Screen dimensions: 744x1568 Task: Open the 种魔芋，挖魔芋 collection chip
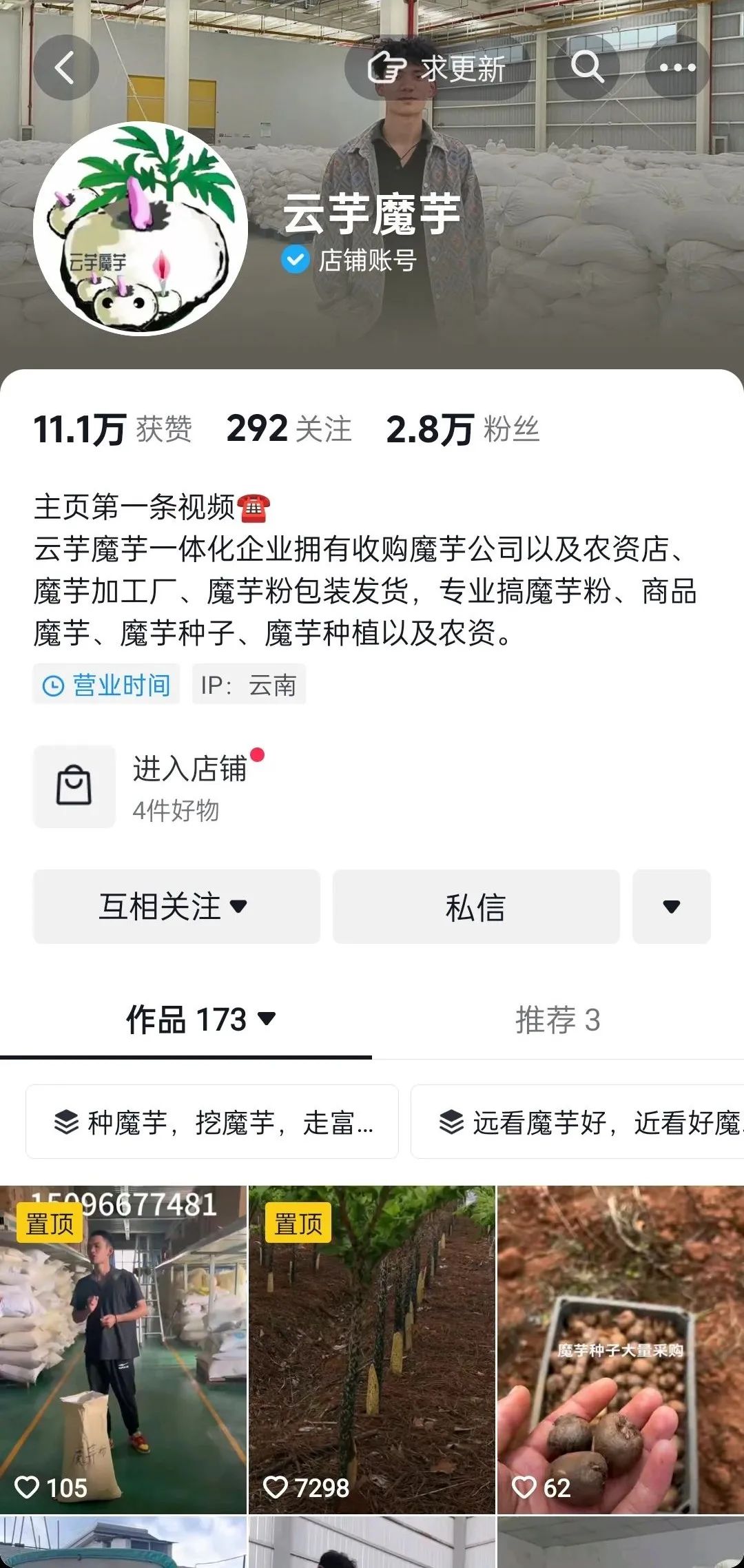pos(212,1122)
